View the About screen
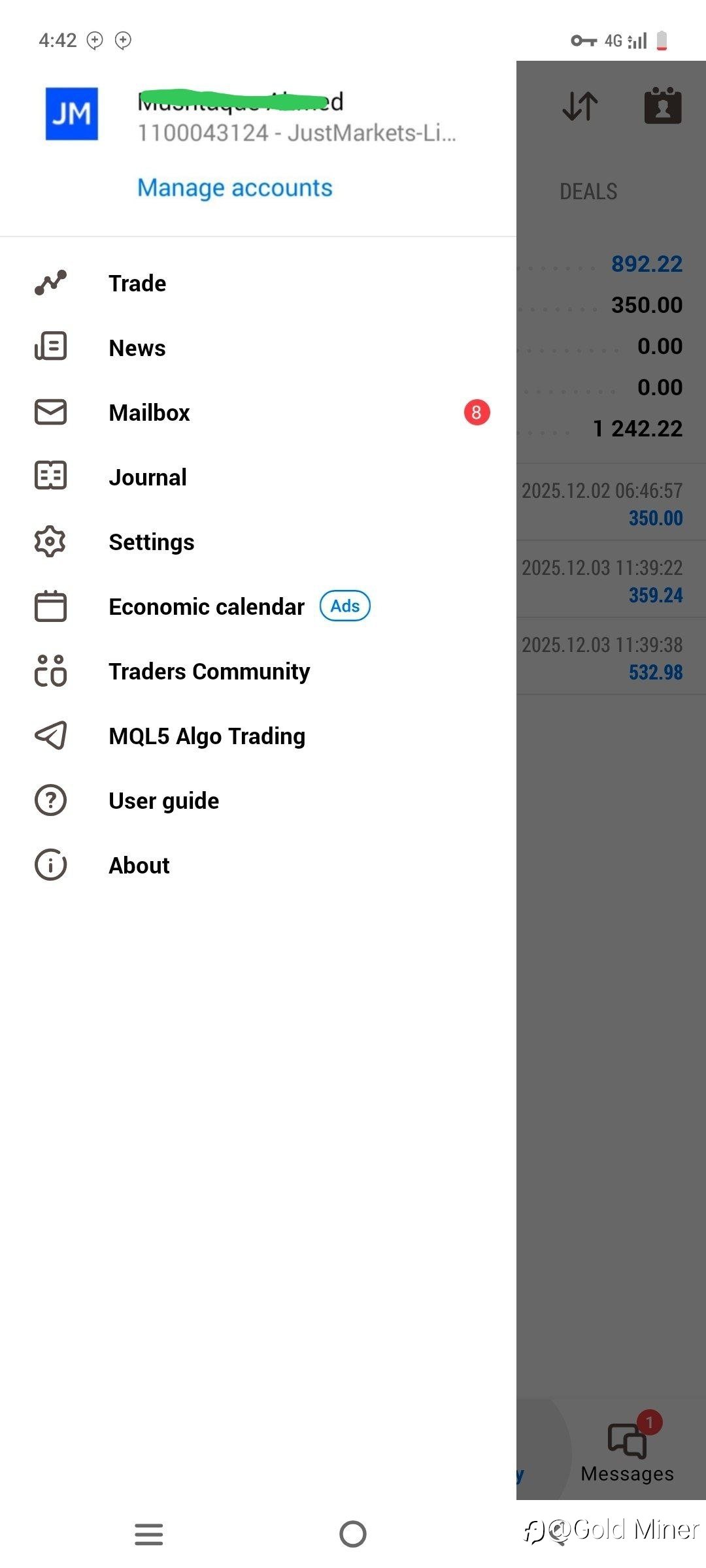706x1568 pixels. coord(139,864)
